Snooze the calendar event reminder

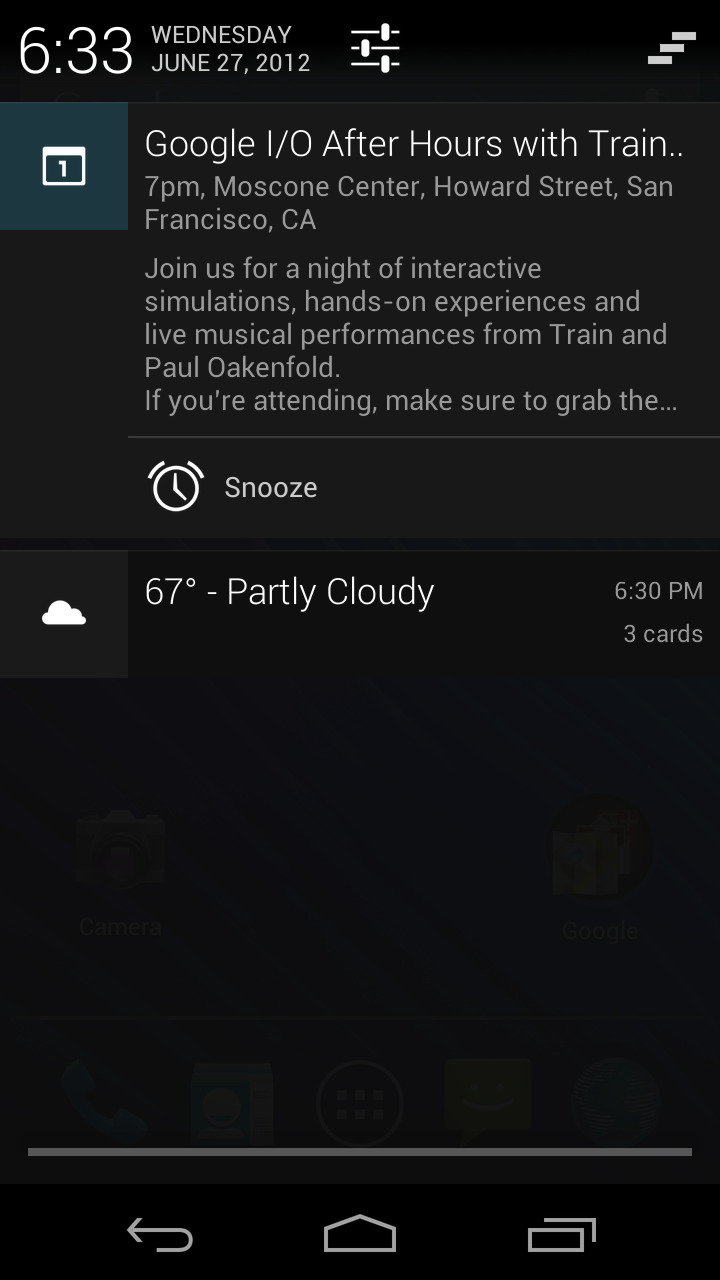[234, 487]
